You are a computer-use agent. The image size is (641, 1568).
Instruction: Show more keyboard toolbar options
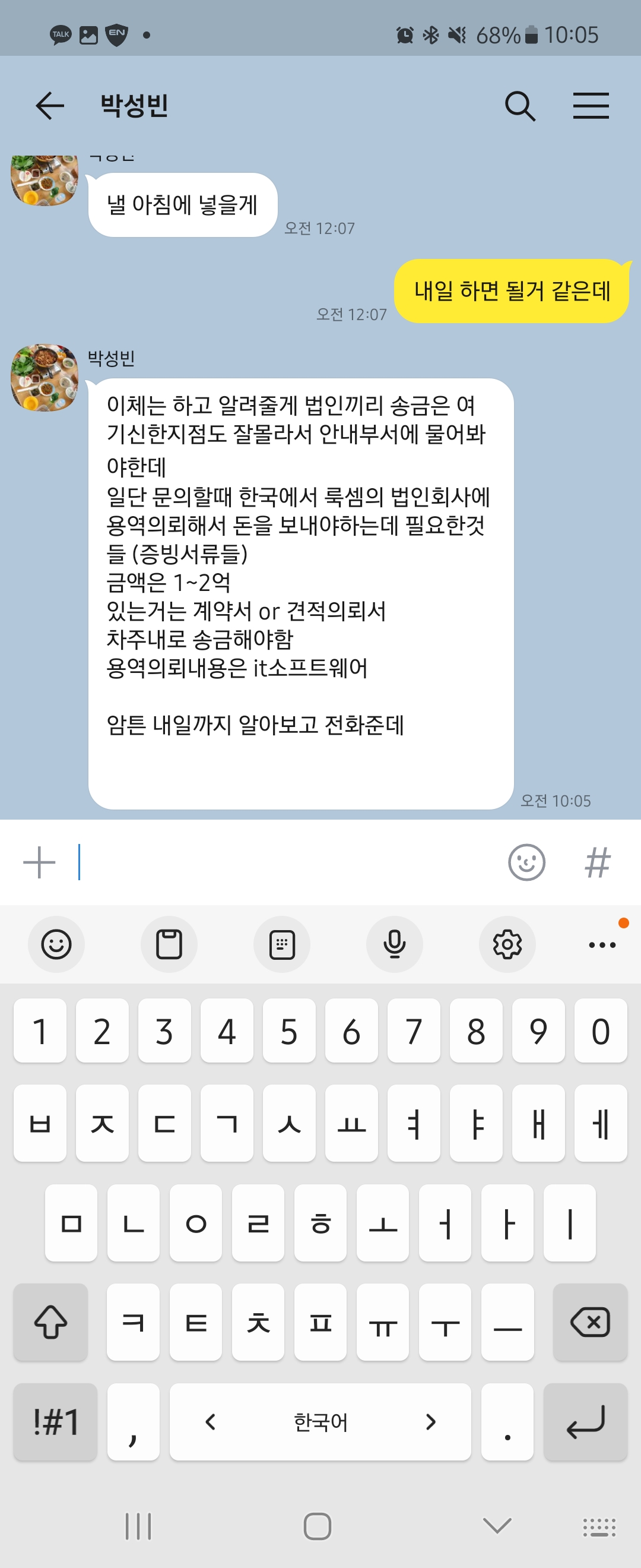[602, 945]
